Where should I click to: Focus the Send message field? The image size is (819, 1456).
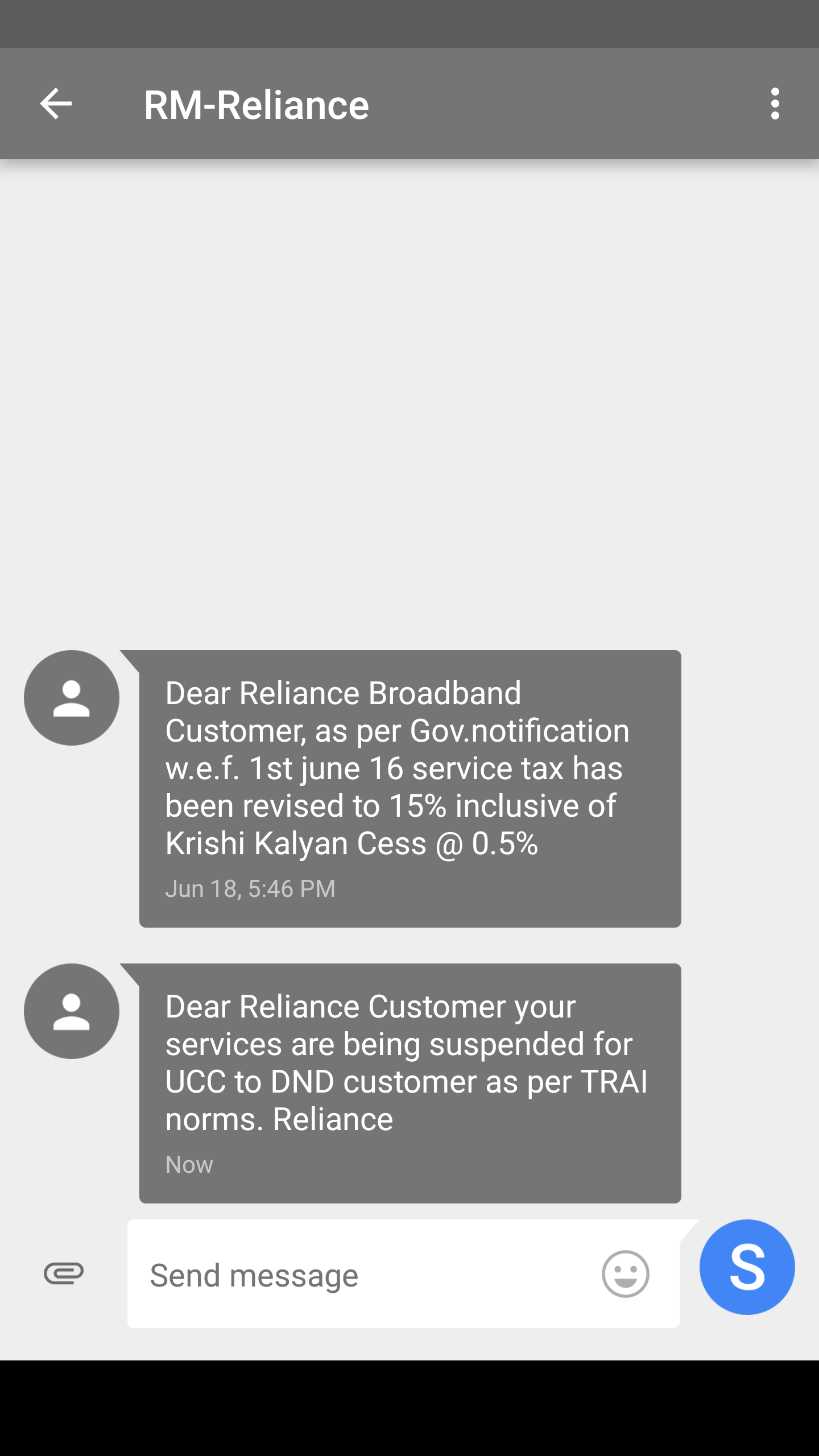[364, 1275]
